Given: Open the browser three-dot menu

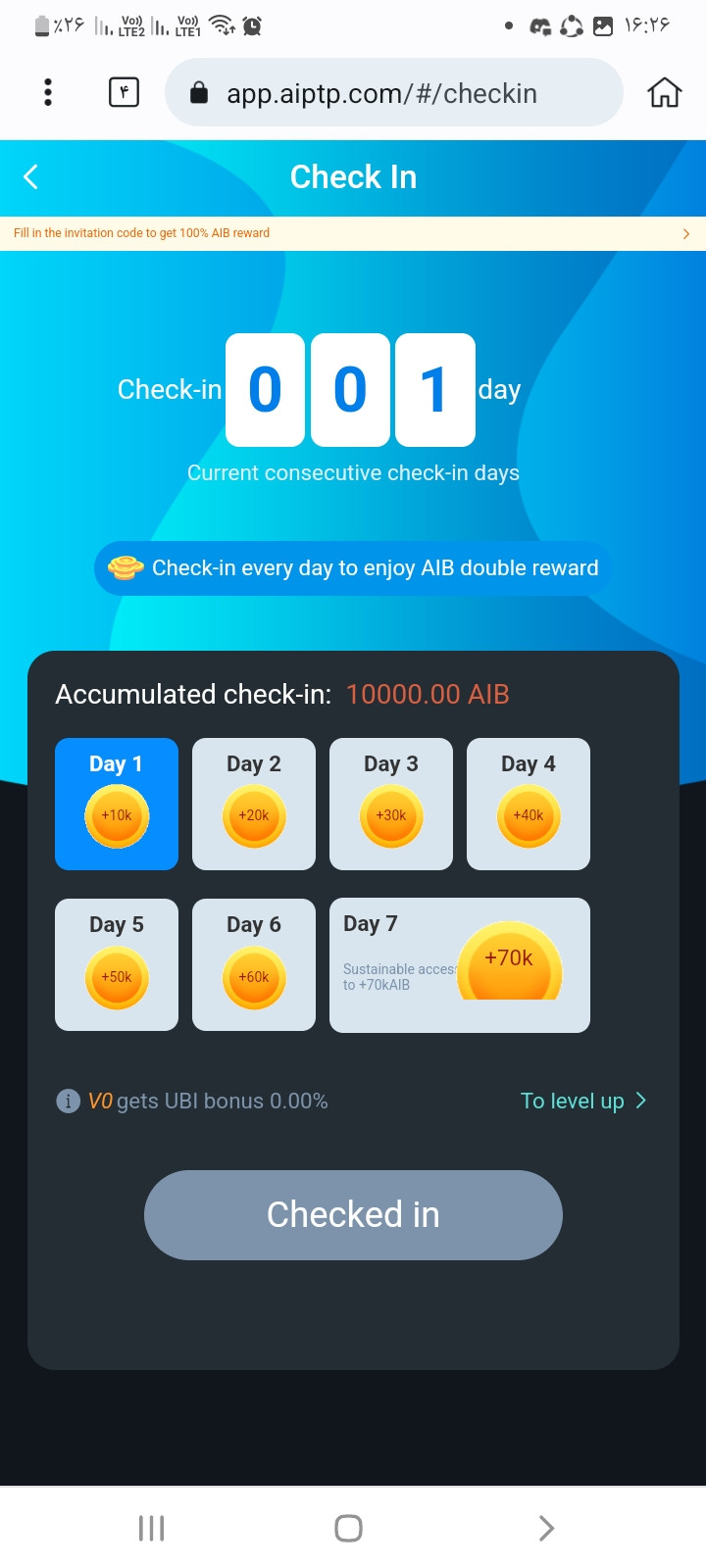Looking at the screenshot, I should (x=47, y=92).
